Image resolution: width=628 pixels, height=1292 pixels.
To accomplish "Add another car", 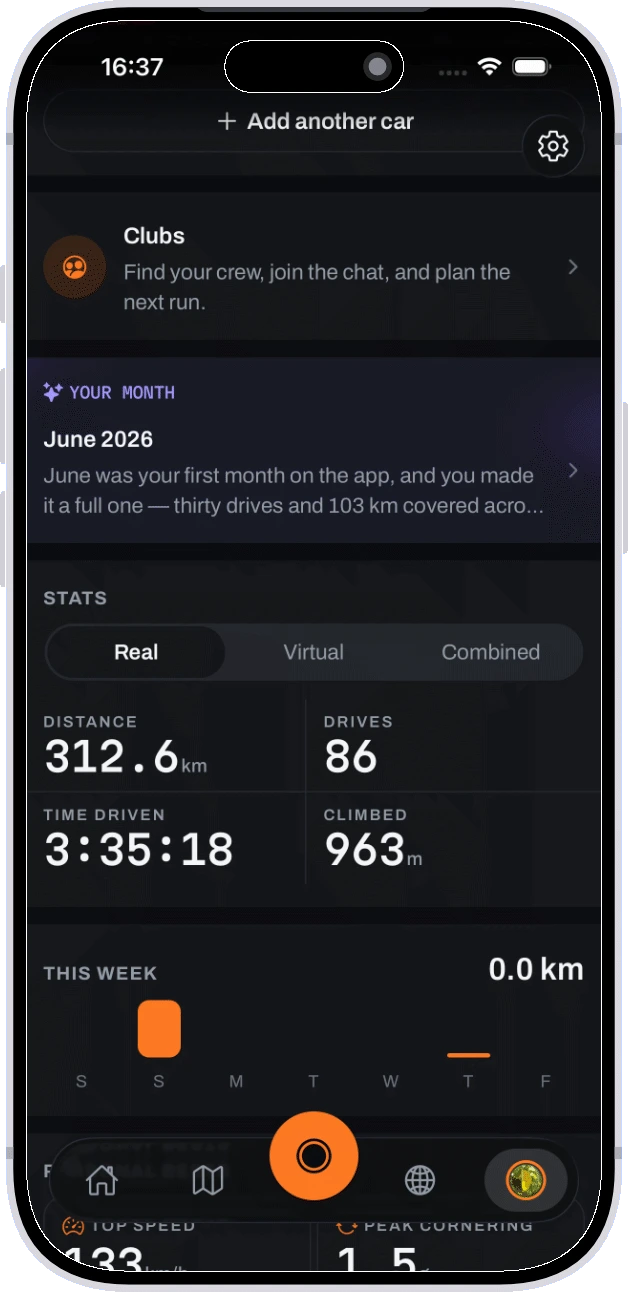I will coord(314,122).
